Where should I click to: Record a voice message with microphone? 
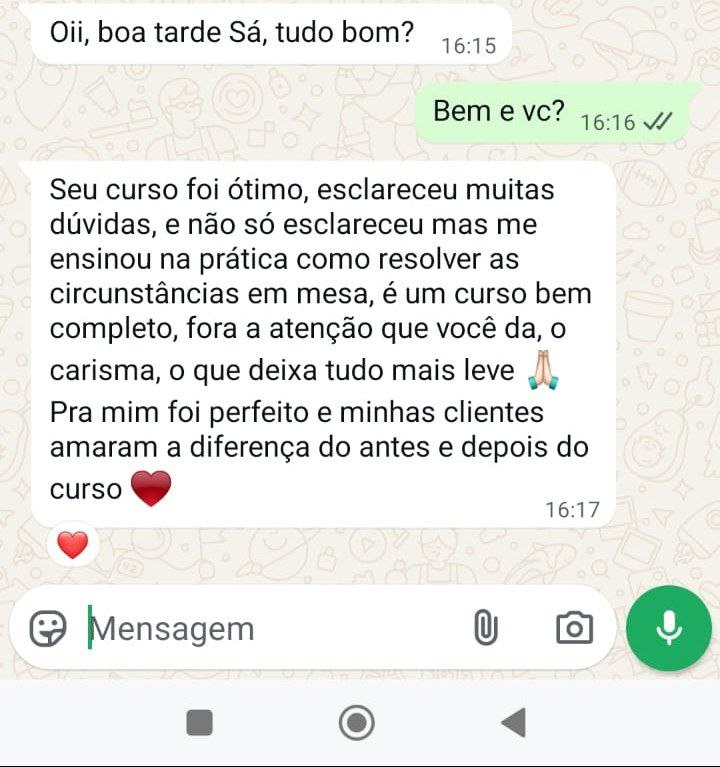(668, 628)
